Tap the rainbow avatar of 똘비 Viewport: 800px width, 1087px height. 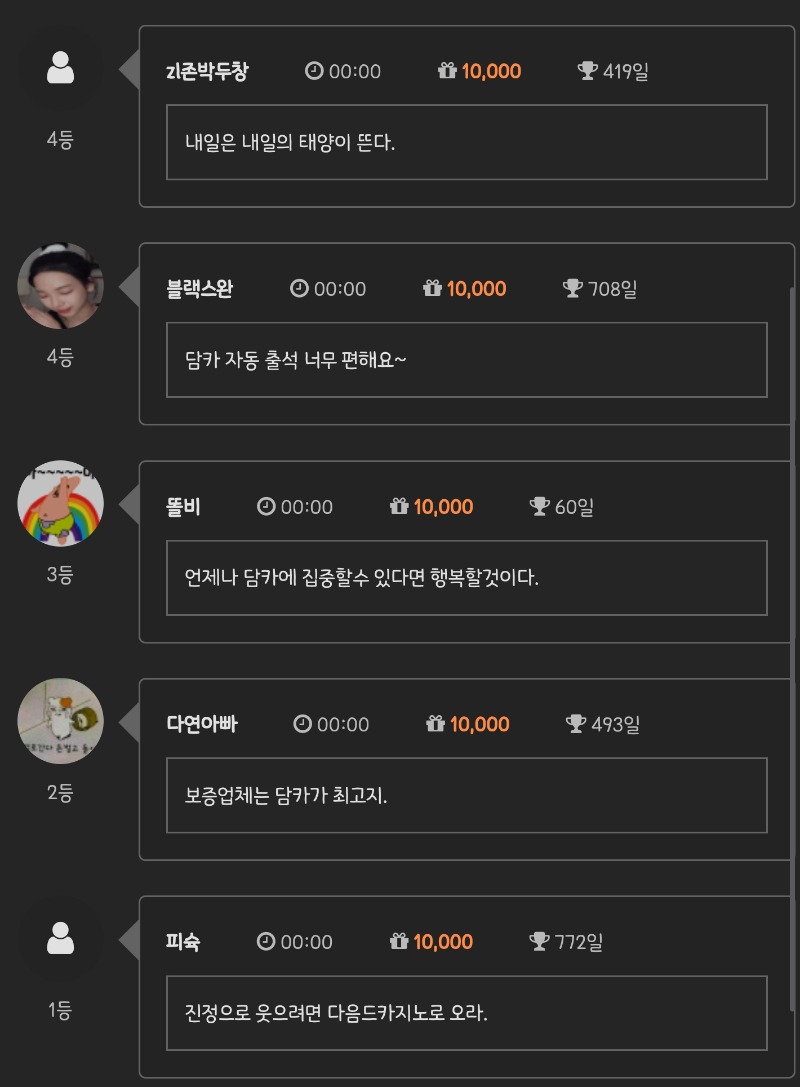click(x=60, y=503)
